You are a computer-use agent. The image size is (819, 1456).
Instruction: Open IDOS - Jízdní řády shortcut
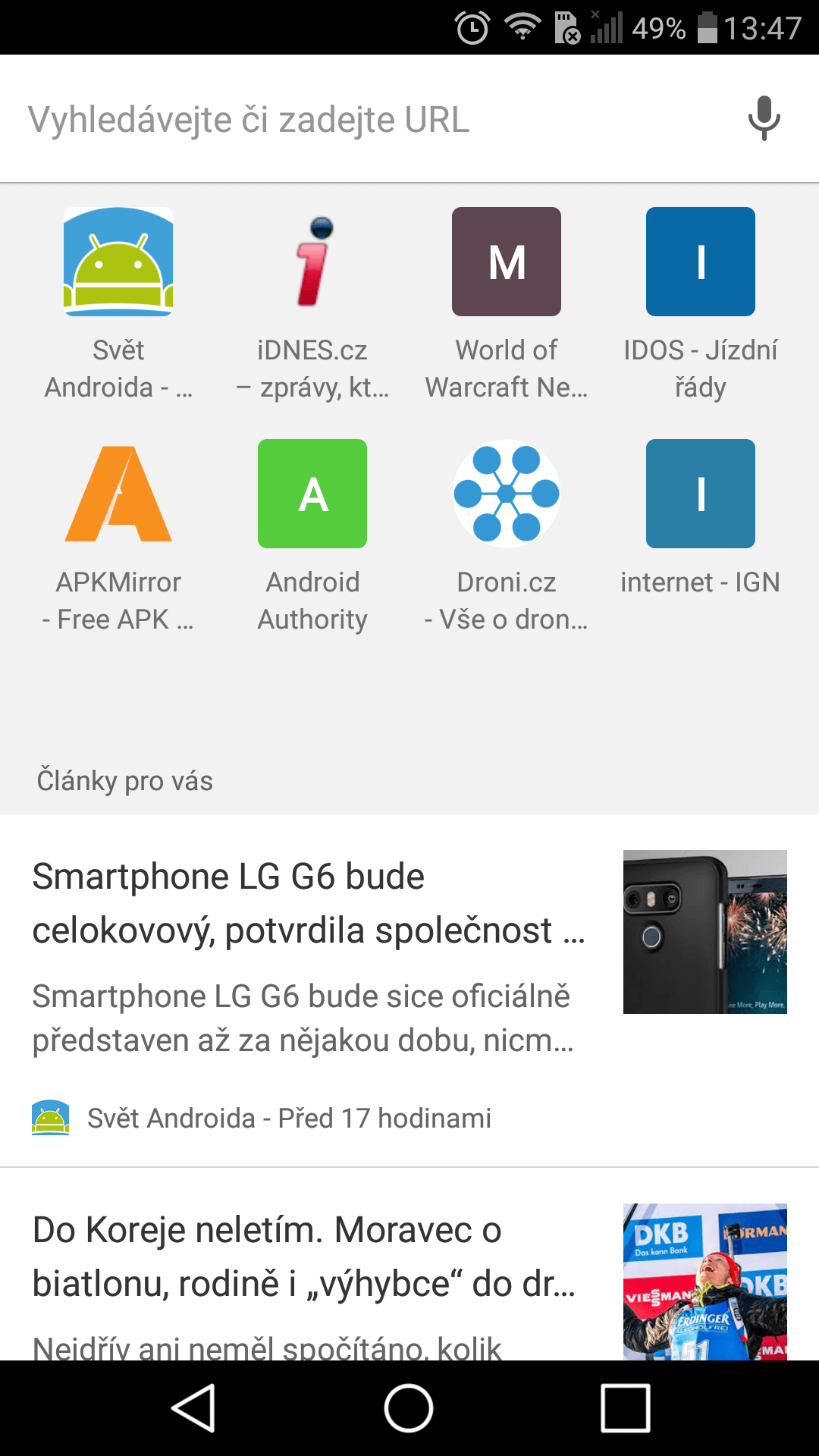(x=701, y=303)
